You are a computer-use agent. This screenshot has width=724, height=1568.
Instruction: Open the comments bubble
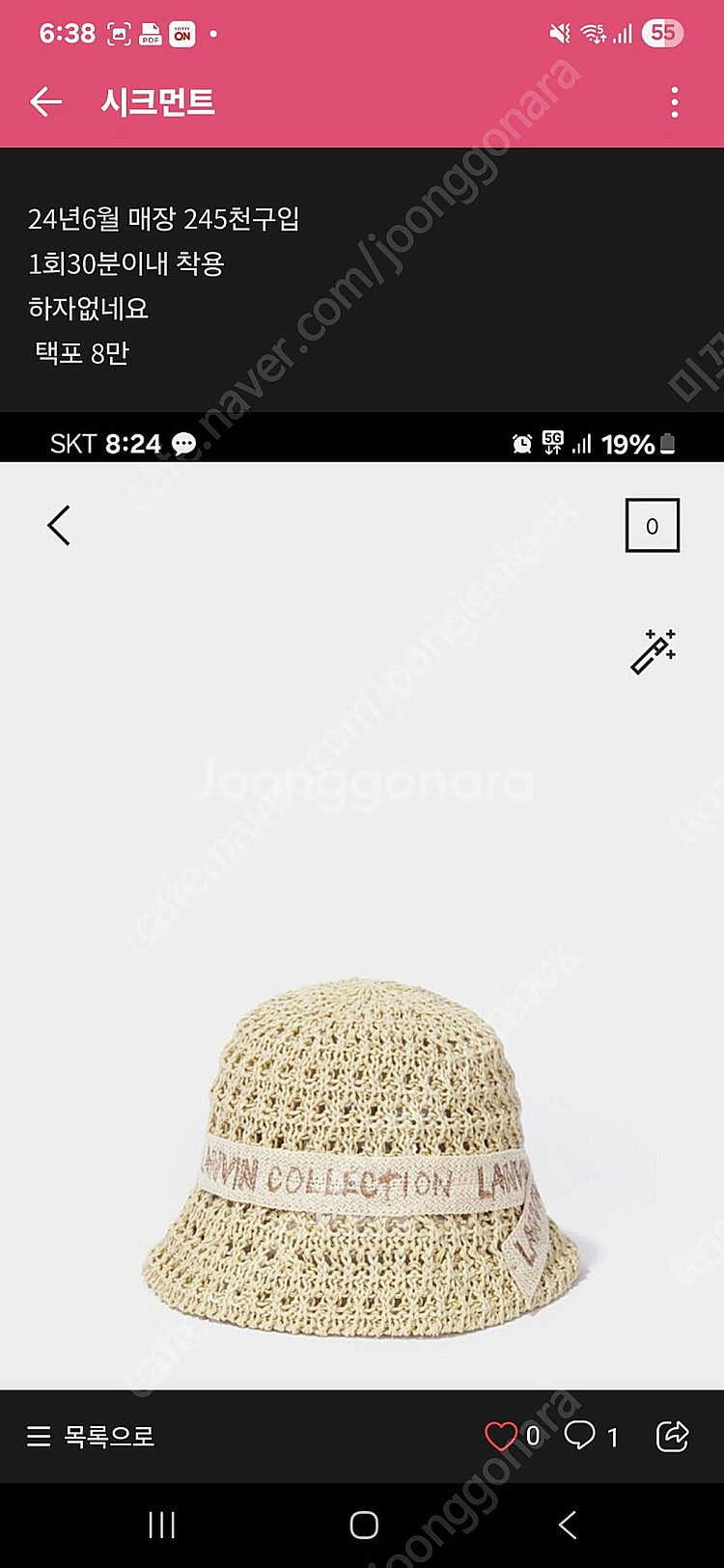coord(580,1436)
